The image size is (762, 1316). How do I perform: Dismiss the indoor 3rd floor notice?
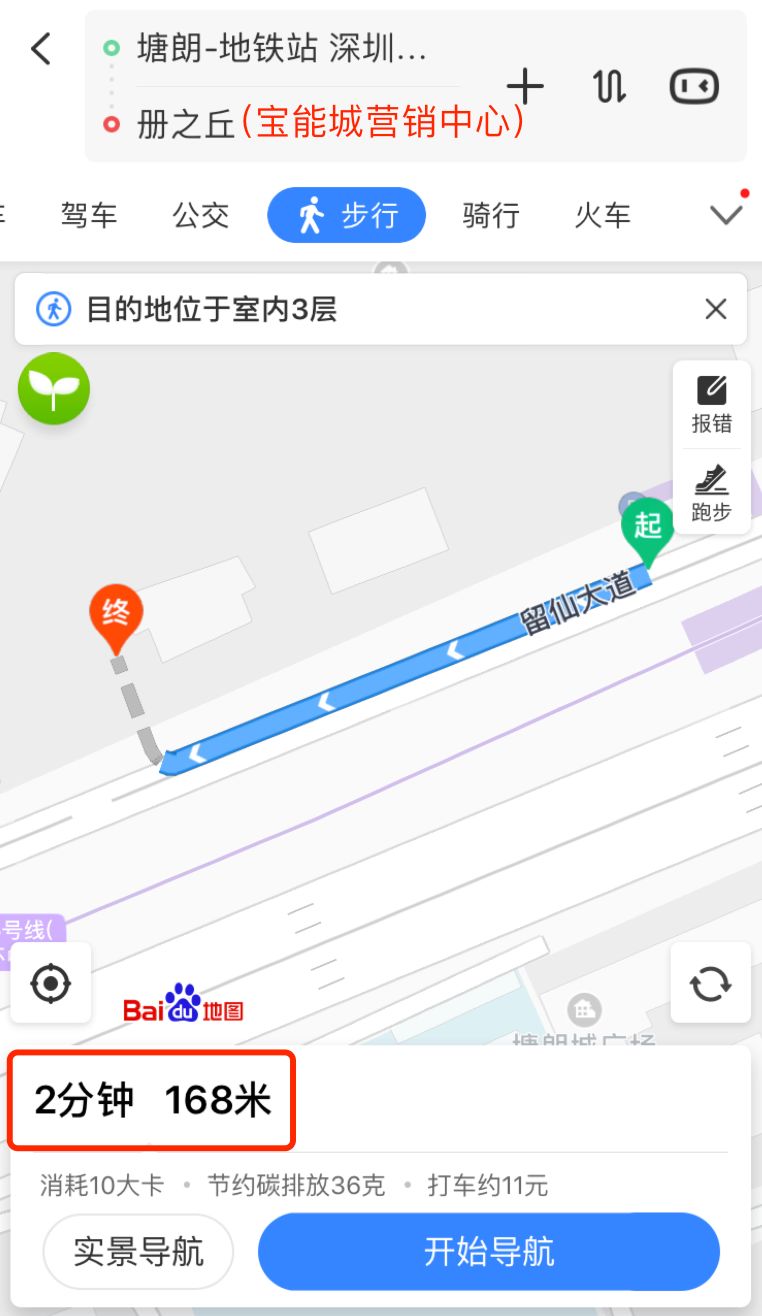tap(715, 309)
